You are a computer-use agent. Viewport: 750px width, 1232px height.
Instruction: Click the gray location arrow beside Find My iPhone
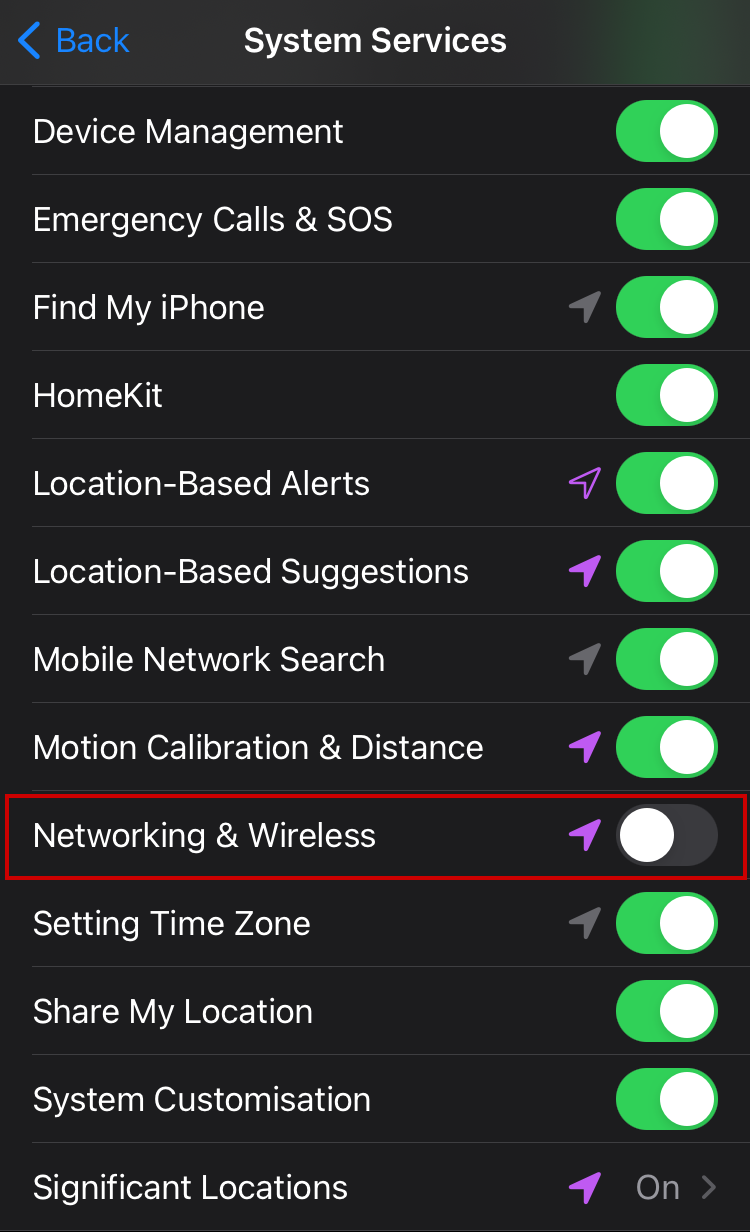click(x=584, y=307)
